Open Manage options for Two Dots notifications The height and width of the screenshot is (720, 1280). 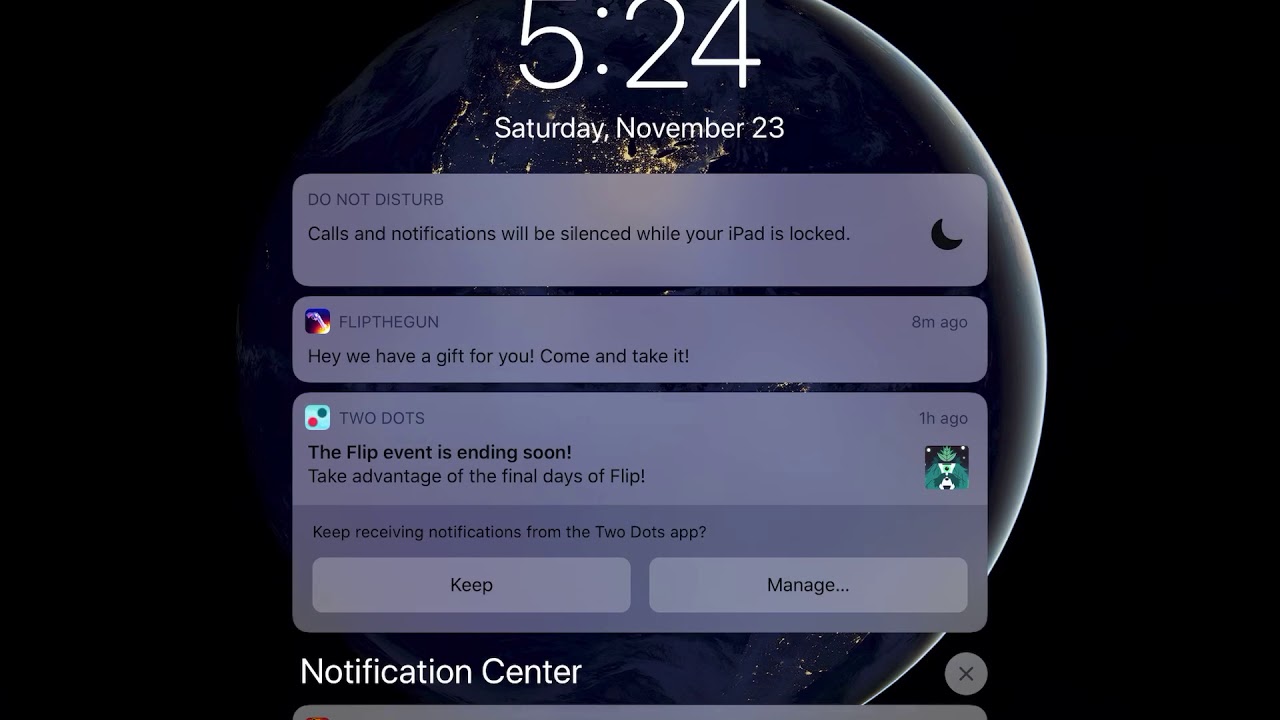pyautogui.click(x=808, y=585)
